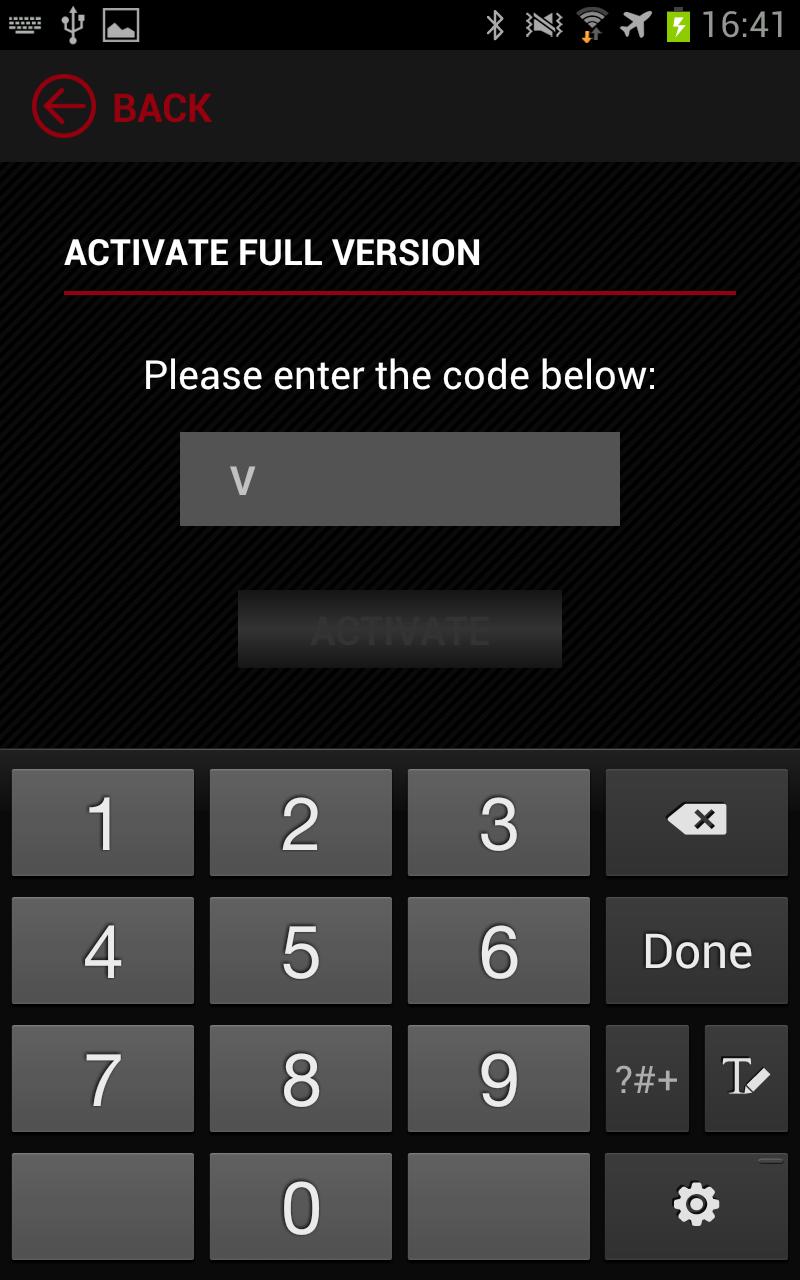Focus the activation code input field
800x1280 pixels.
400,479
